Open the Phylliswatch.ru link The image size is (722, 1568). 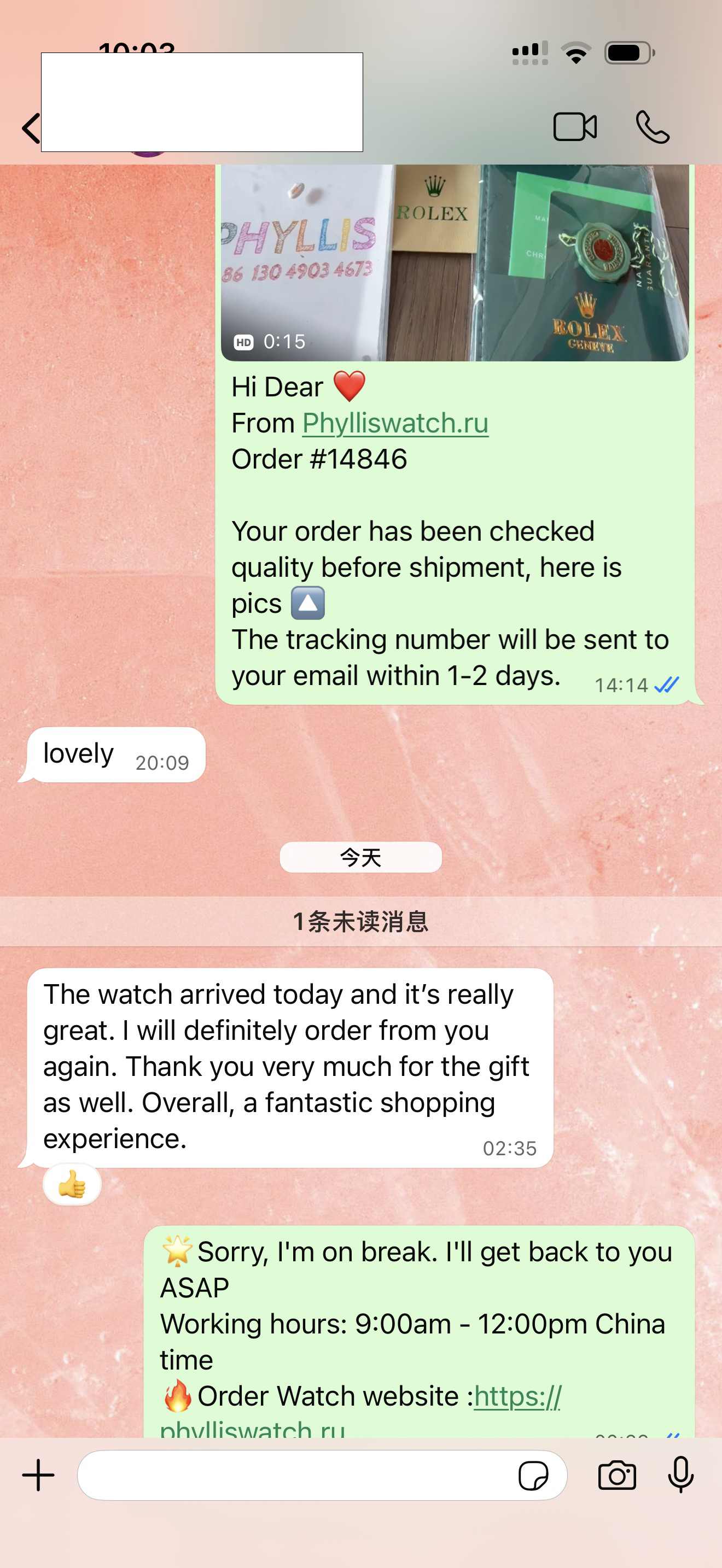(395, 423)
